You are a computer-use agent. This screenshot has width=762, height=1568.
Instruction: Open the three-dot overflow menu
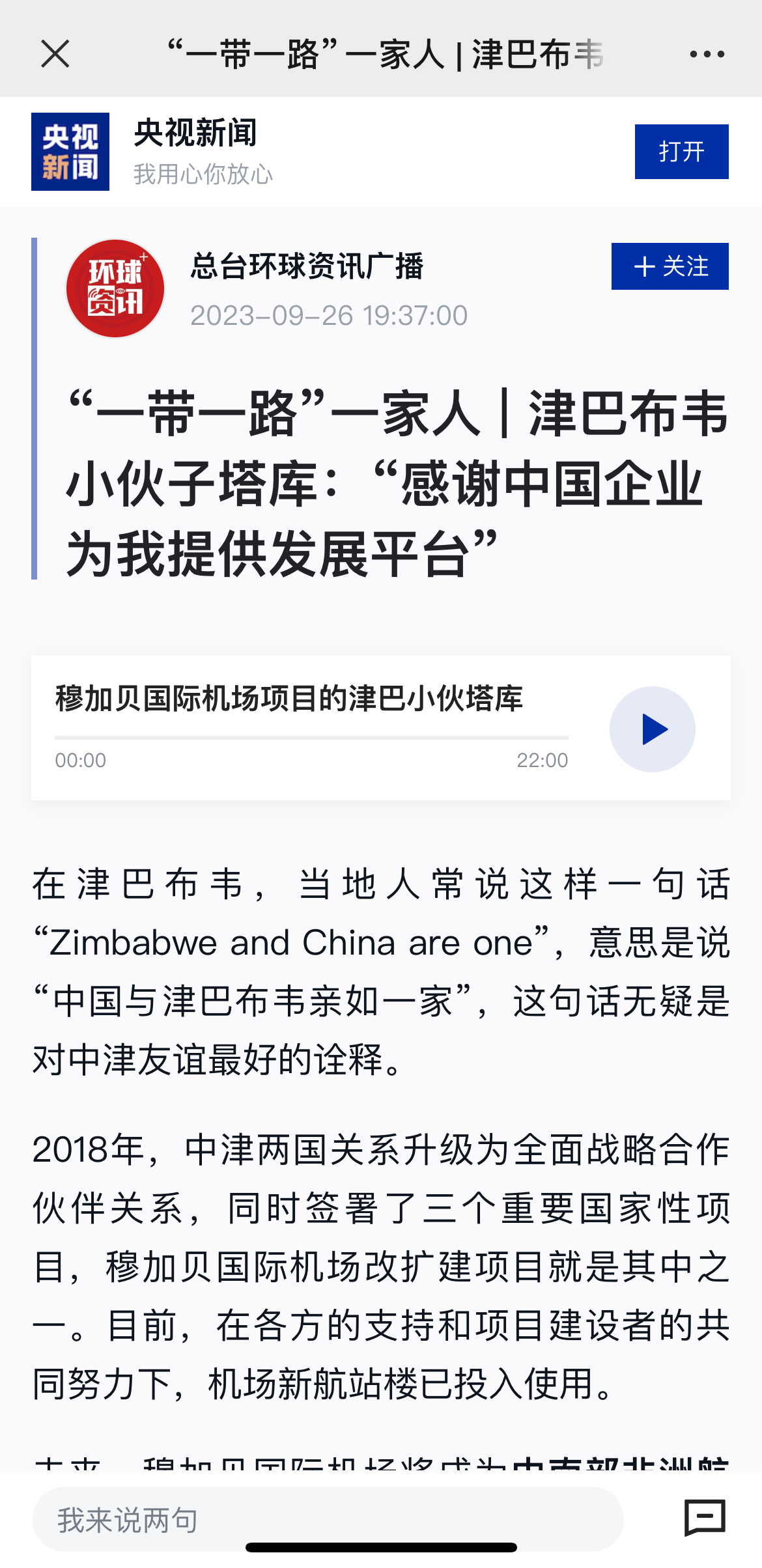tap(707, 54)
